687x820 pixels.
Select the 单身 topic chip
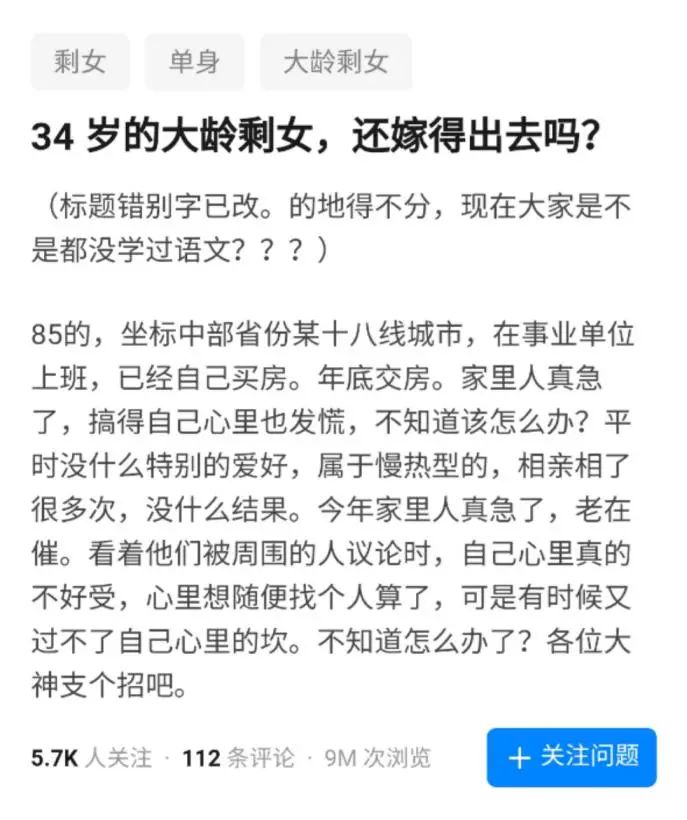pos(194,62)
